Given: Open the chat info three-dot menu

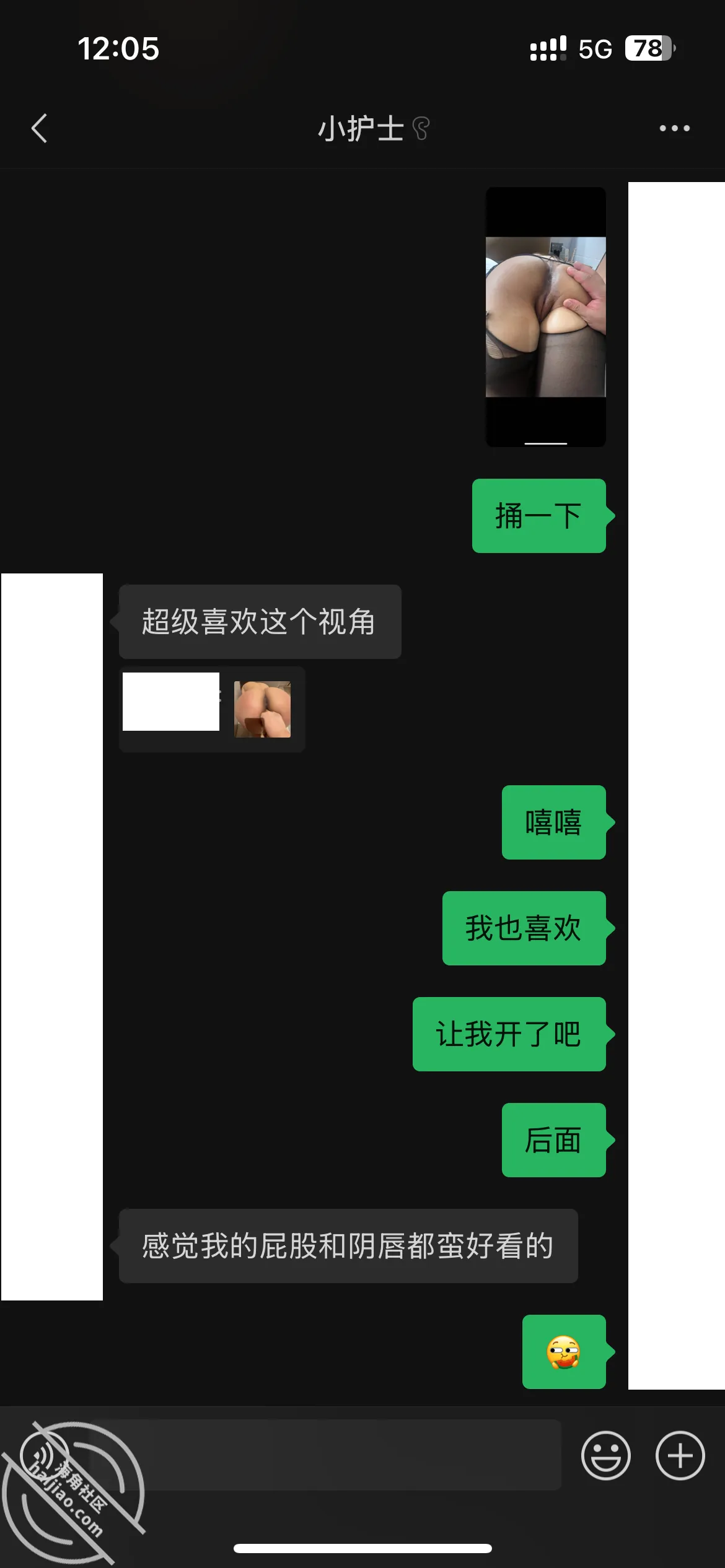Looking at the screenshot, I should [674, 128].
